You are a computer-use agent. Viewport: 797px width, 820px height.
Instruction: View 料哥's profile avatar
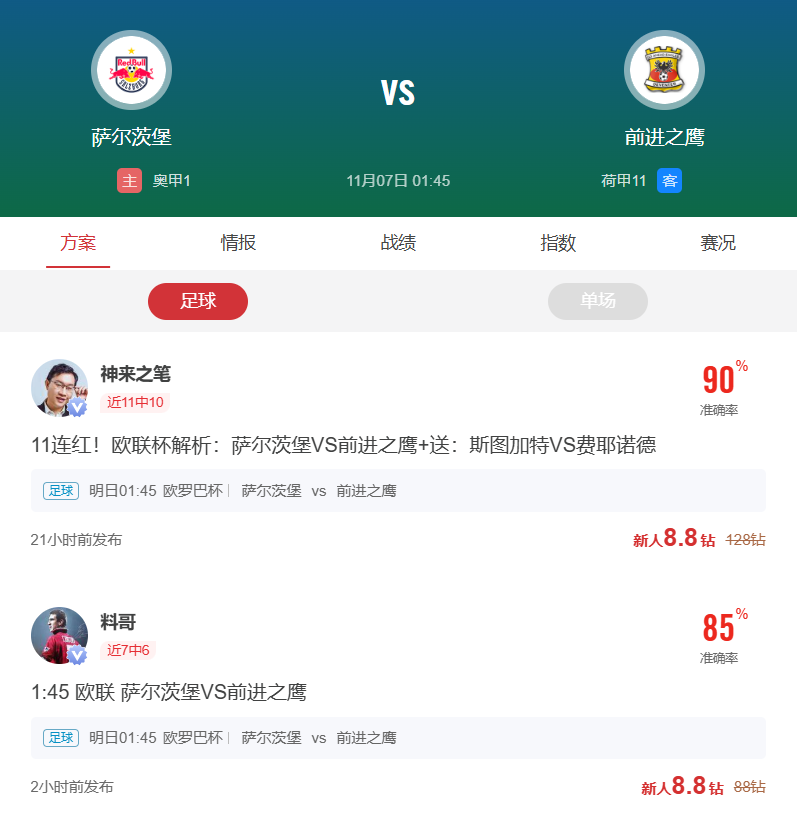pyautogui.click(x=59, y=635)
